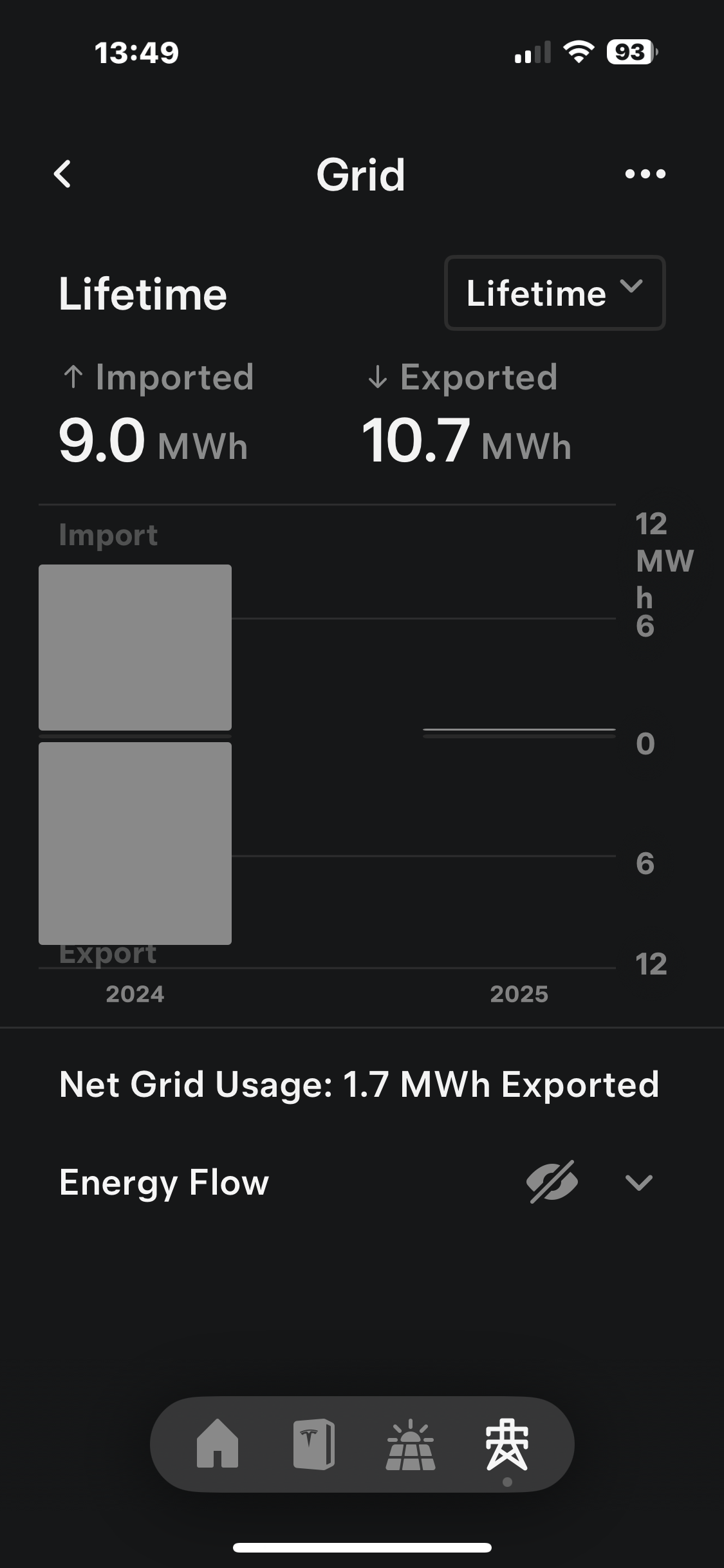Open the Lifetime period dropdown
The height and width of the screenshot is (1568, 724).
click(555, 293)
